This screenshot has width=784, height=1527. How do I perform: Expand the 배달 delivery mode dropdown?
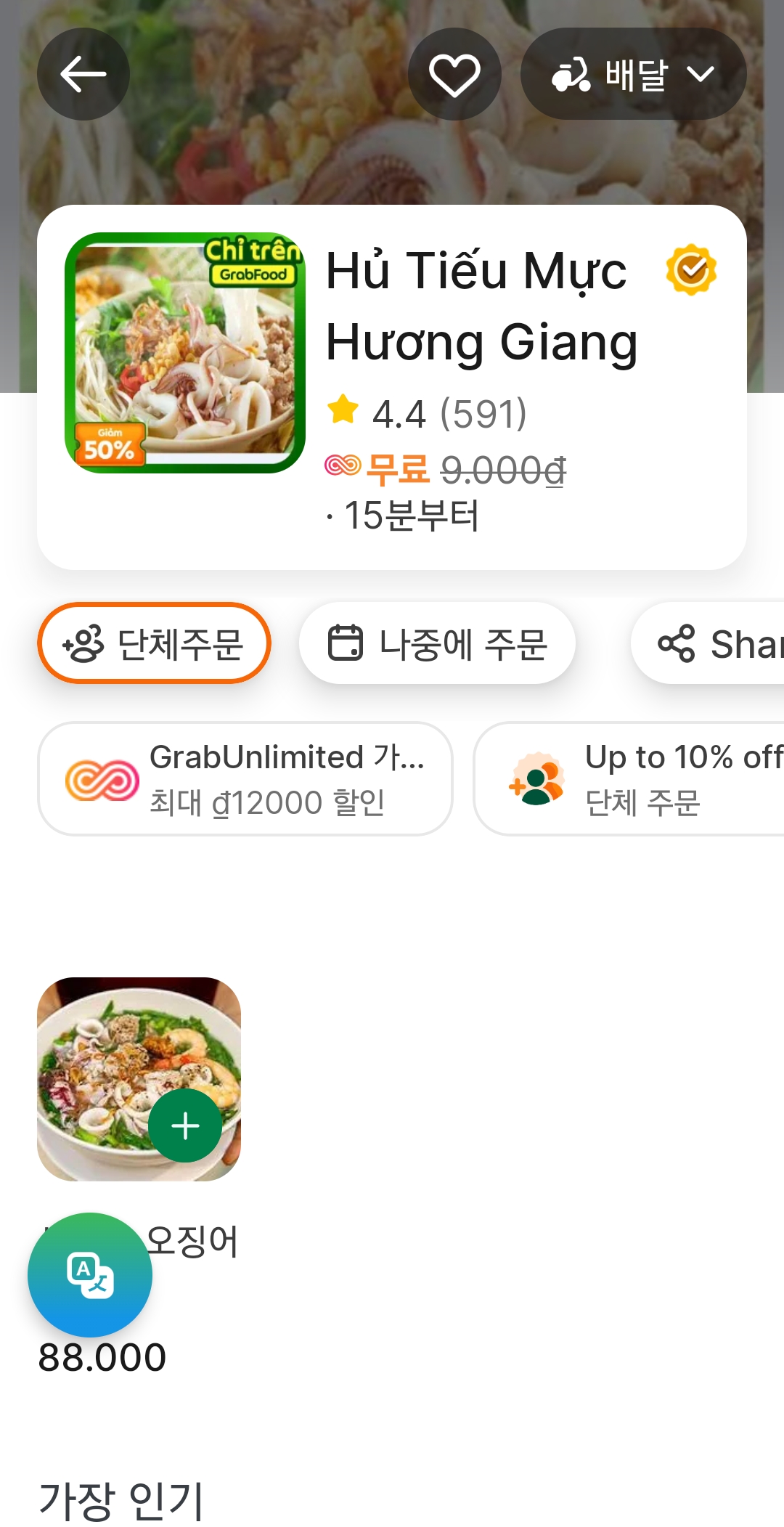coord(633,74)
